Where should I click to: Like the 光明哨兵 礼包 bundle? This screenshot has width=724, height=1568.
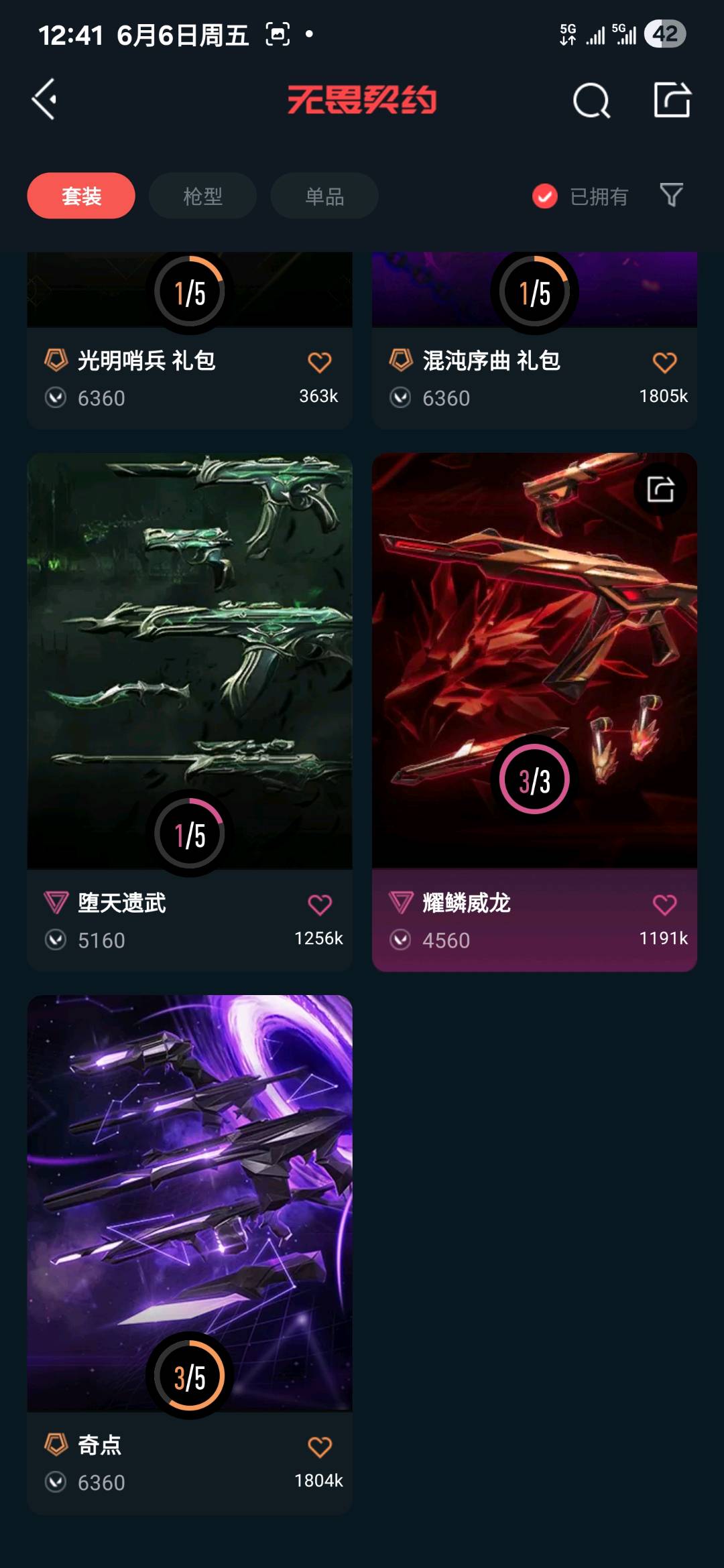[320, 363]
